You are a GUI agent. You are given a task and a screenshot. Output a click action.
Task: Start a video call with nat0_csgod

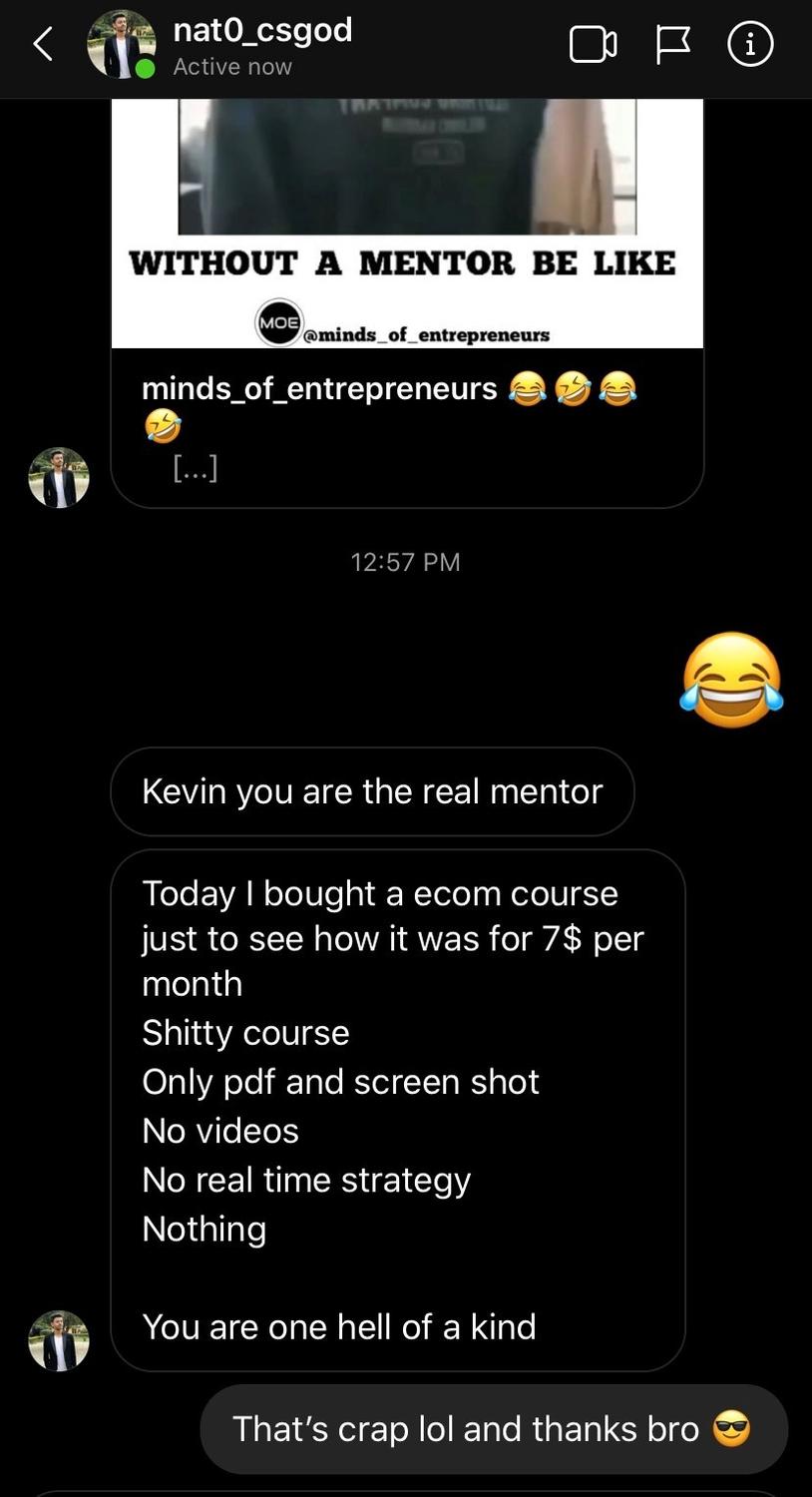pyautogui.click(x=593, y=45)
